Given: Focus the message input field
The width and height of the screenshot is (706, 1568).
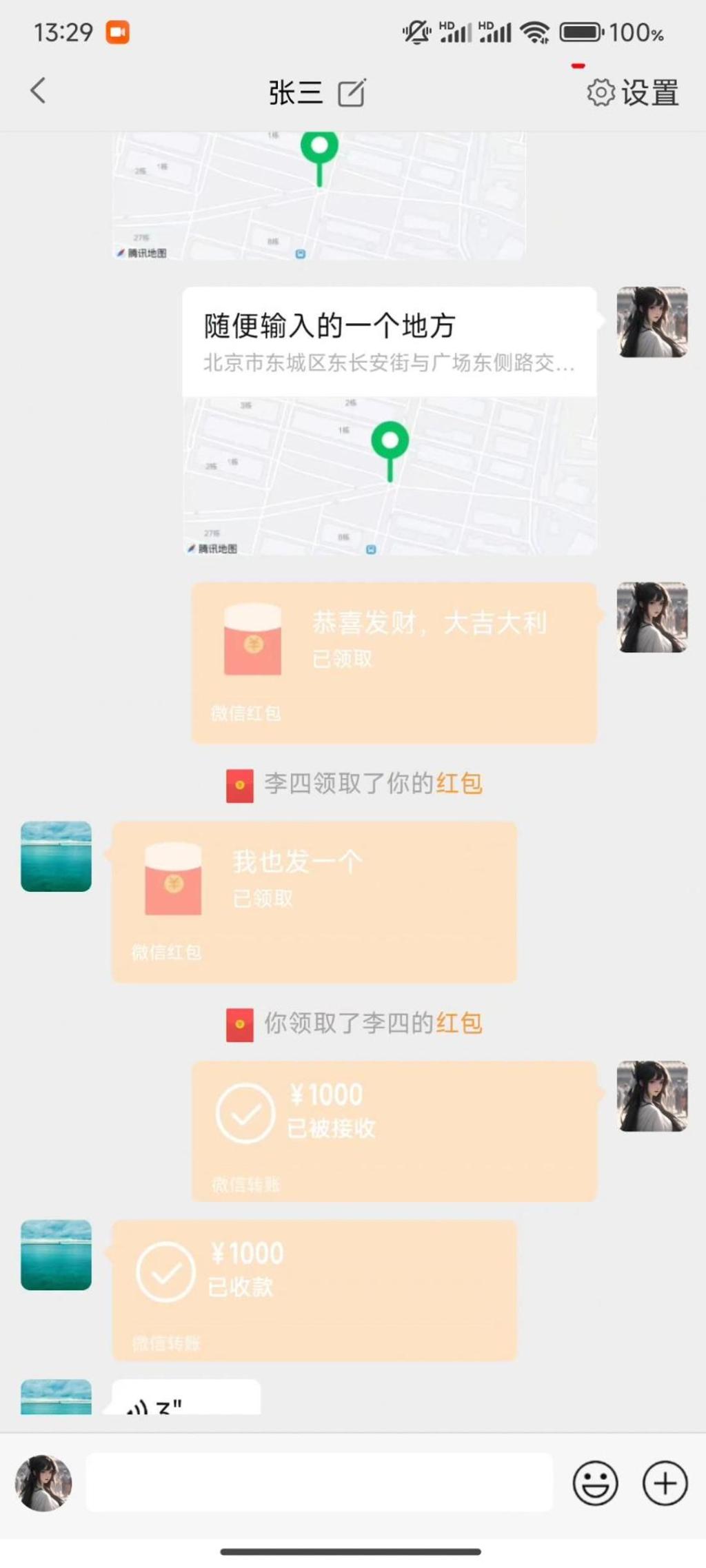Looking at the screenshot, I should point(319,1483).
